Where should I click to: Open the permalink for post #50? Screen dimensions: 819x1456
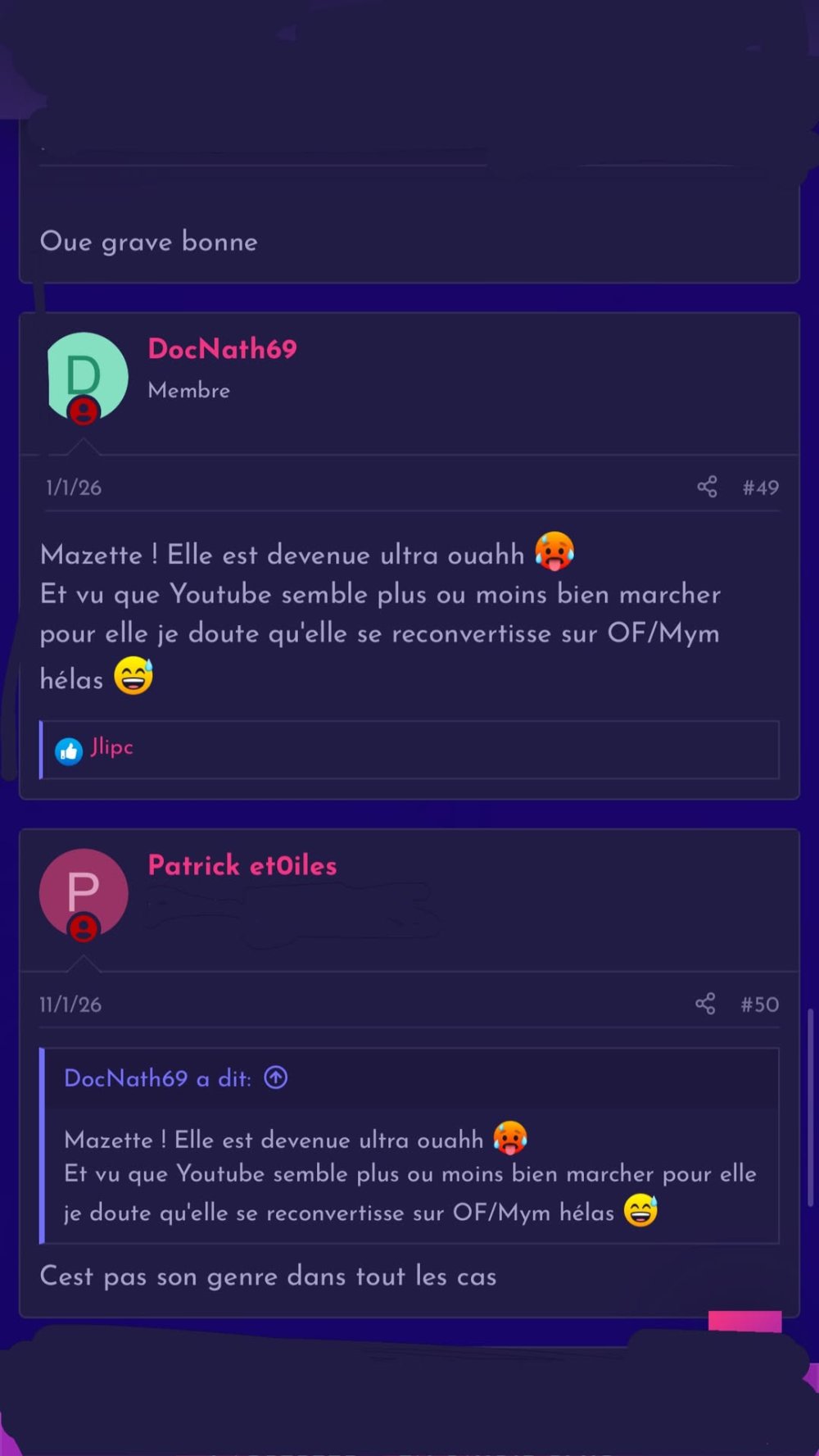[759, 1005]
